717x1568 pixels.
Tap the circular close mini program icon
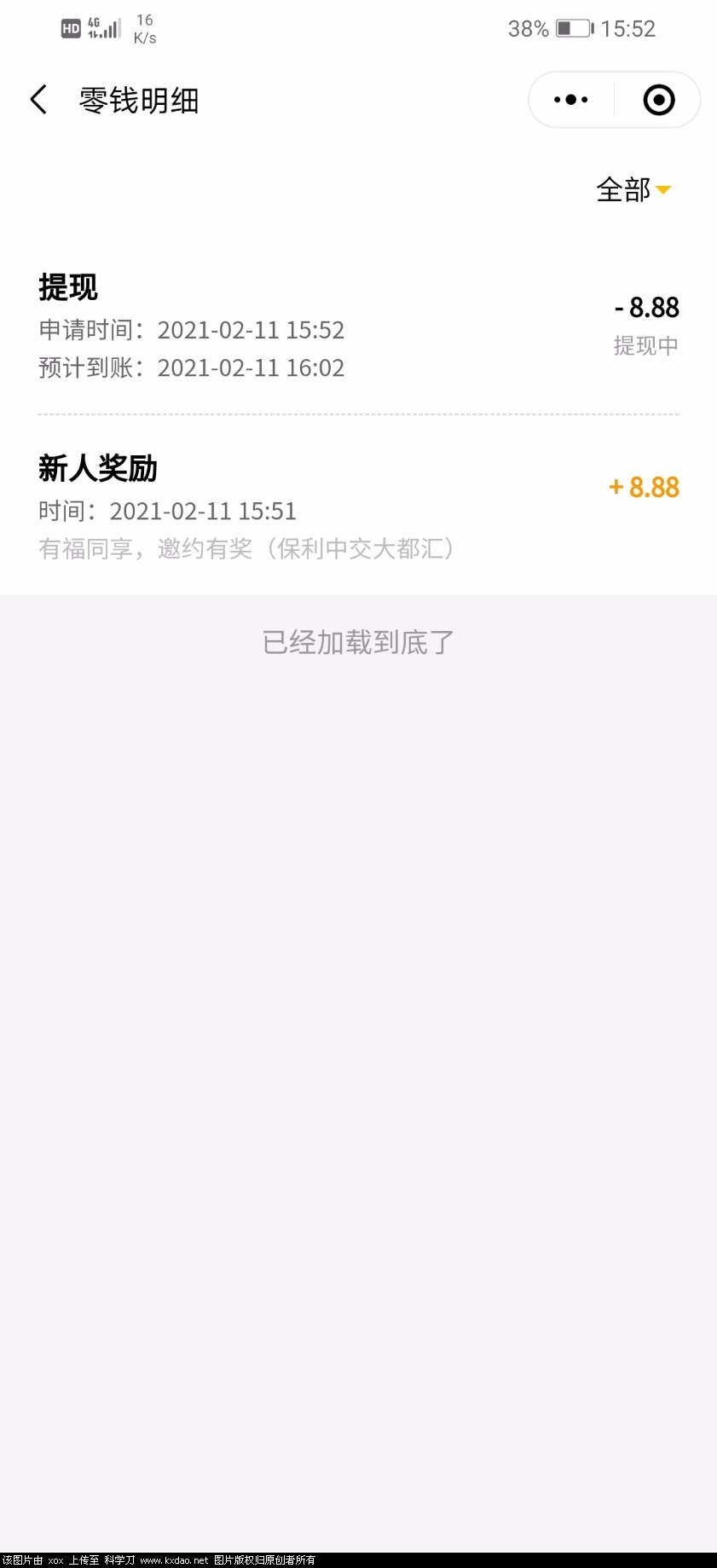658,99
